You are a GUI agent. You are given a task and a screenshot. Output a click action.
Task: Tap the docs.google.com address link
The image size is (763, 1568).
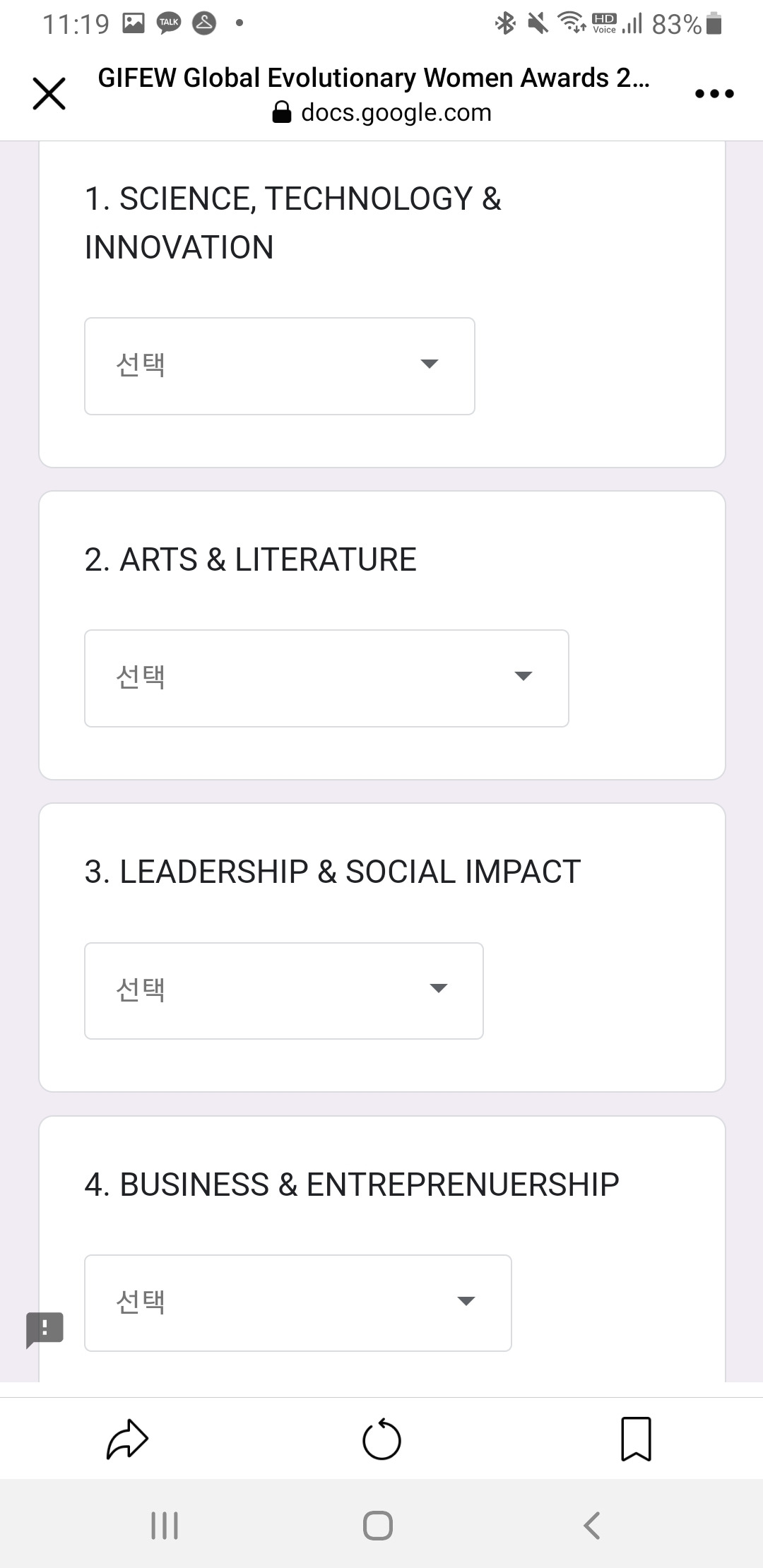coord(396,112)
